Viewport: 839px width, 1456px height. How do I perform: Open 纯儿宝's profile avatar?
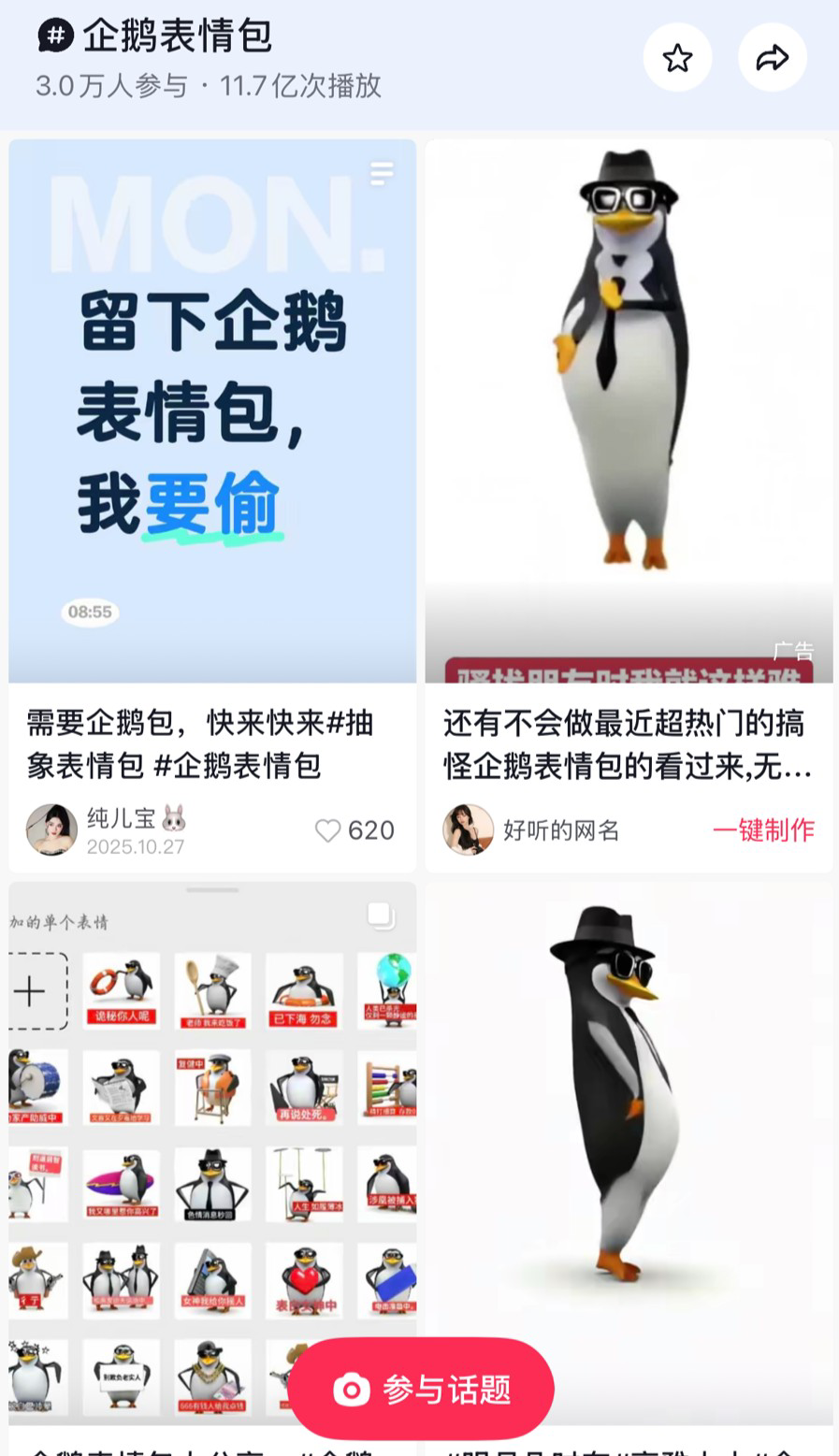(x=51, y=829)
